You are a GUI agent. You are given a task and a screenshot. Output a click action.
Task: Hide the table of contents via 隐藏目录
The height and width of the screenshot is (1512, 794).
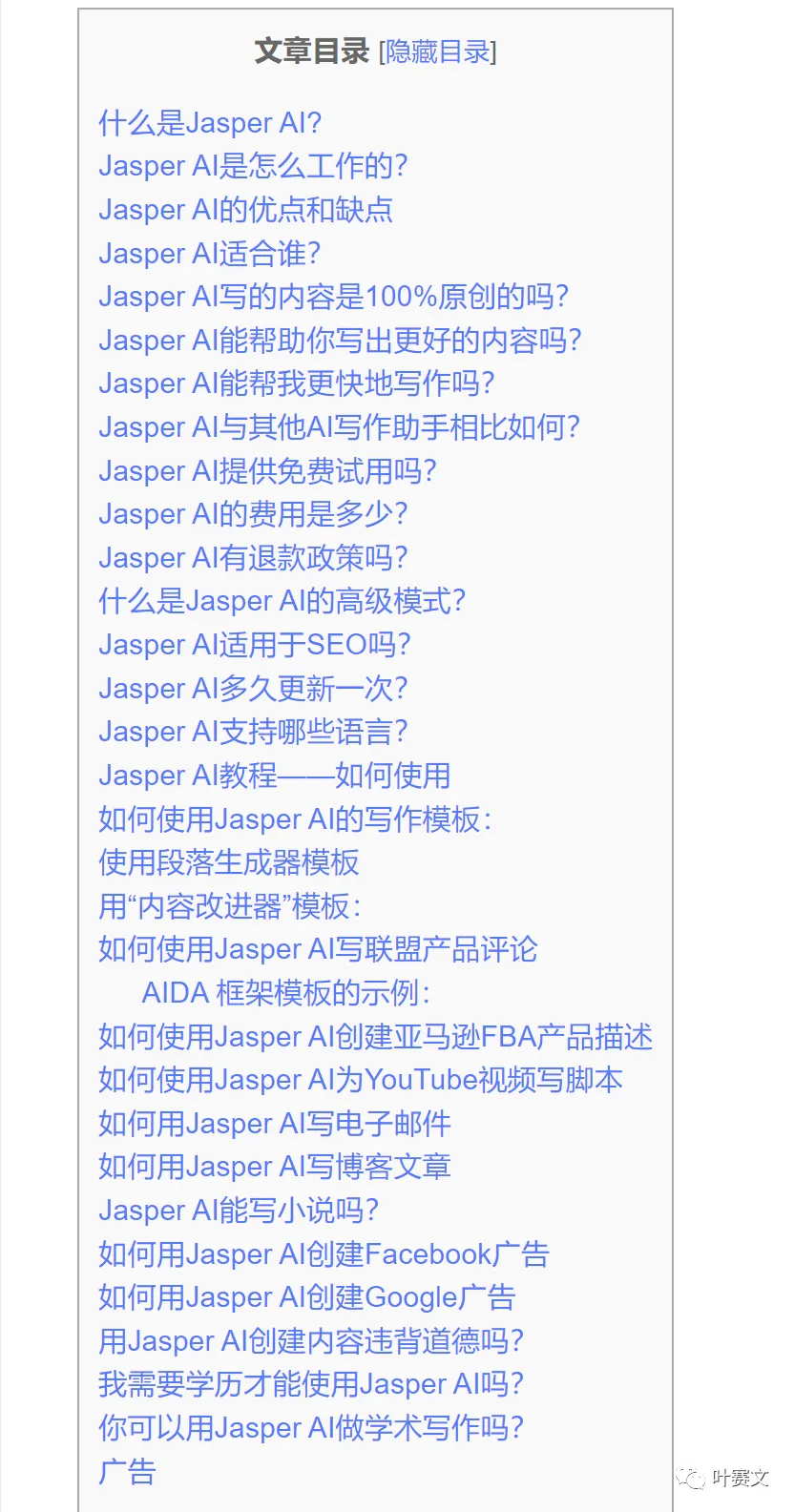[x=437, y=53]
